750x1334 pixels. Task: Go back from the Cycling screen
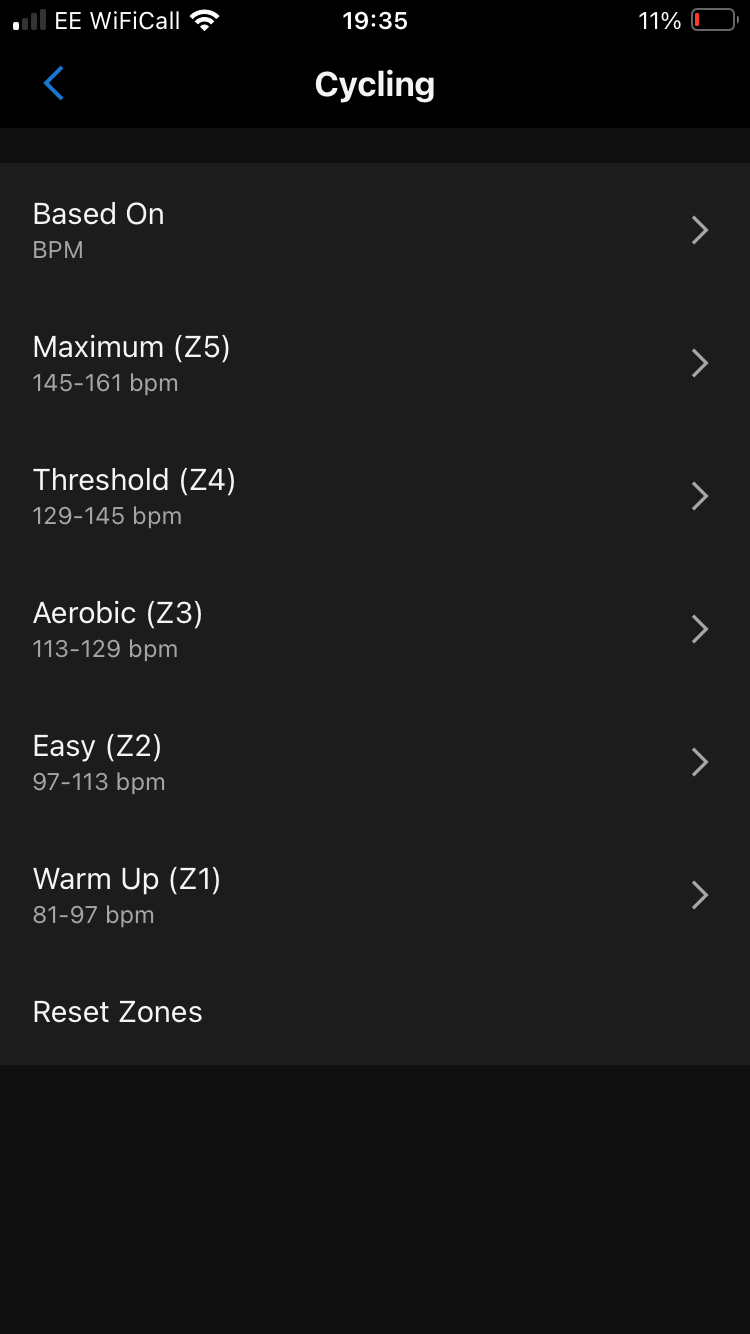click(54, 84)
